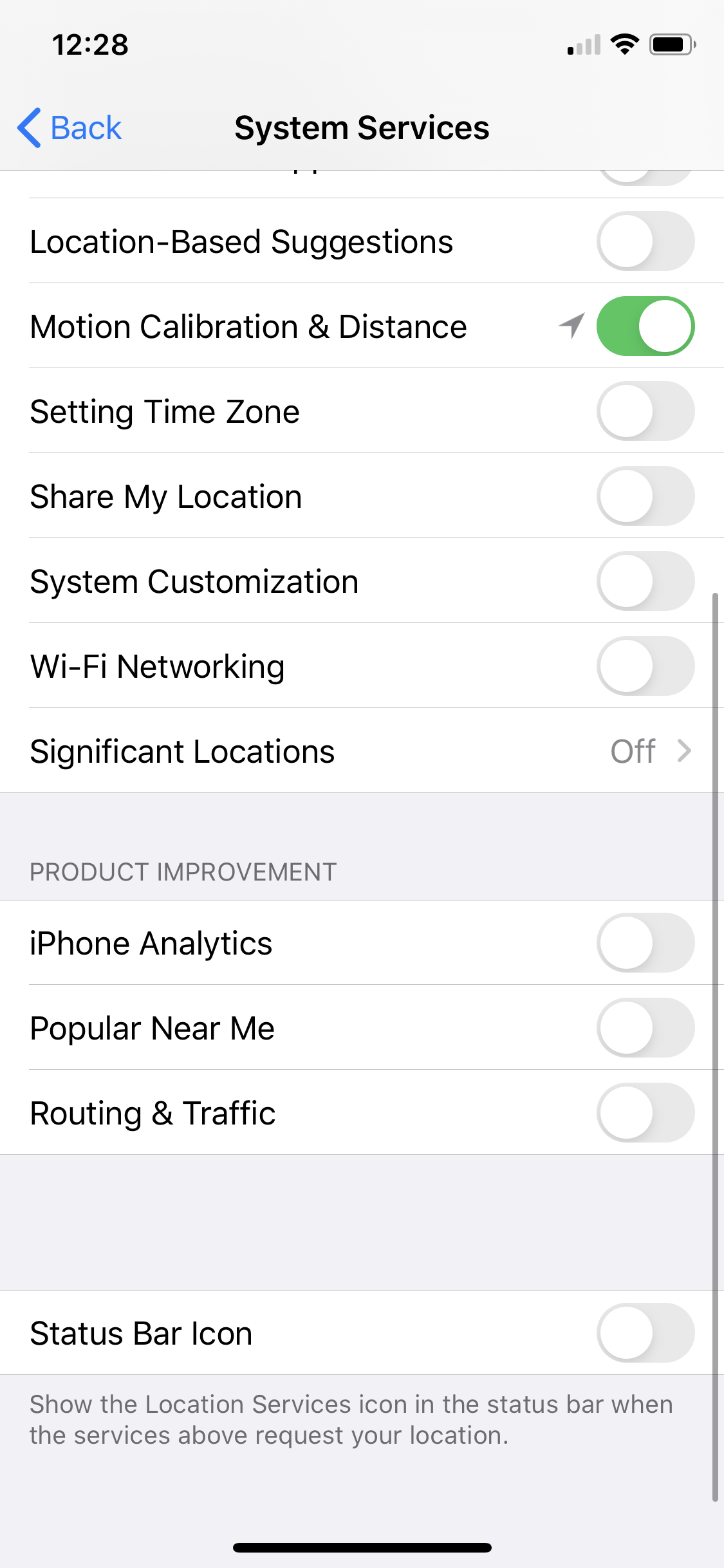Switch on System Customization
The width and height of the screenshot is (724, 1568).
[x=645, y=581]
